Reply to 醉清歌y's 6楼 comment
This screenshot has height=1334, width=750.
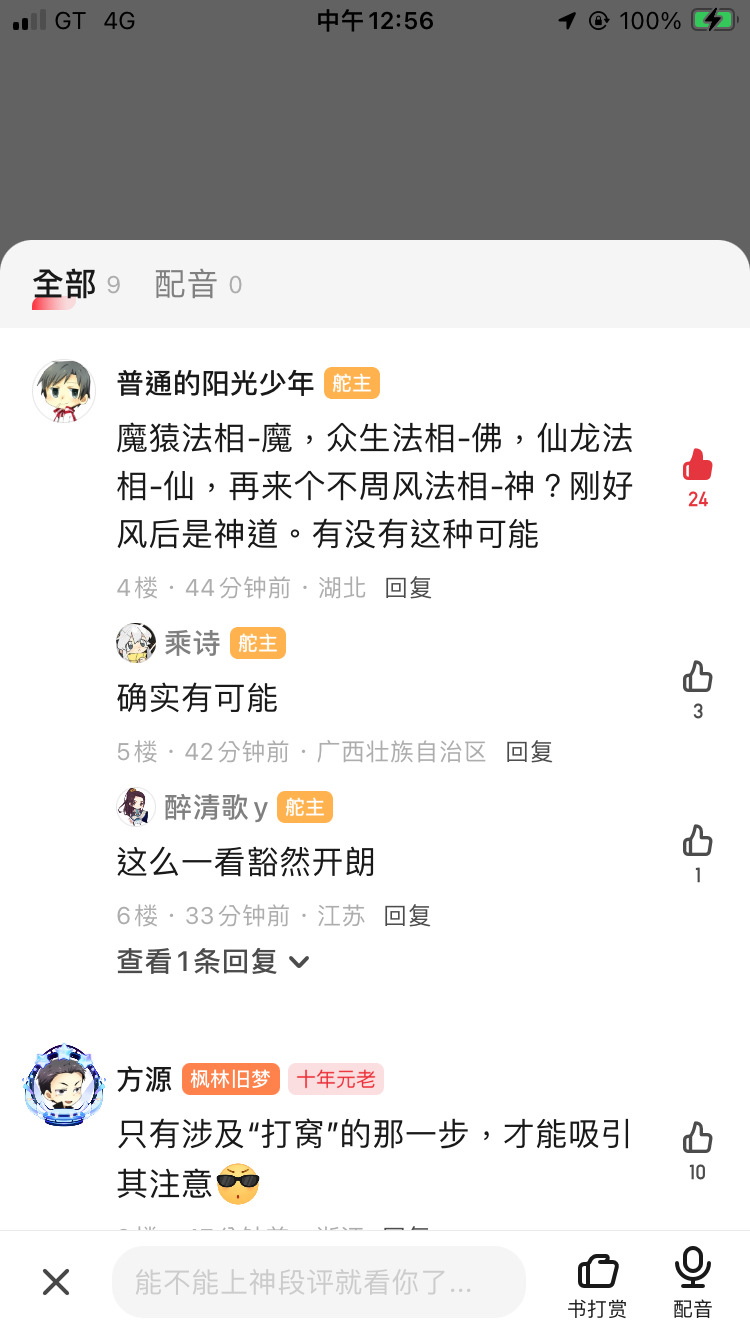407,916
